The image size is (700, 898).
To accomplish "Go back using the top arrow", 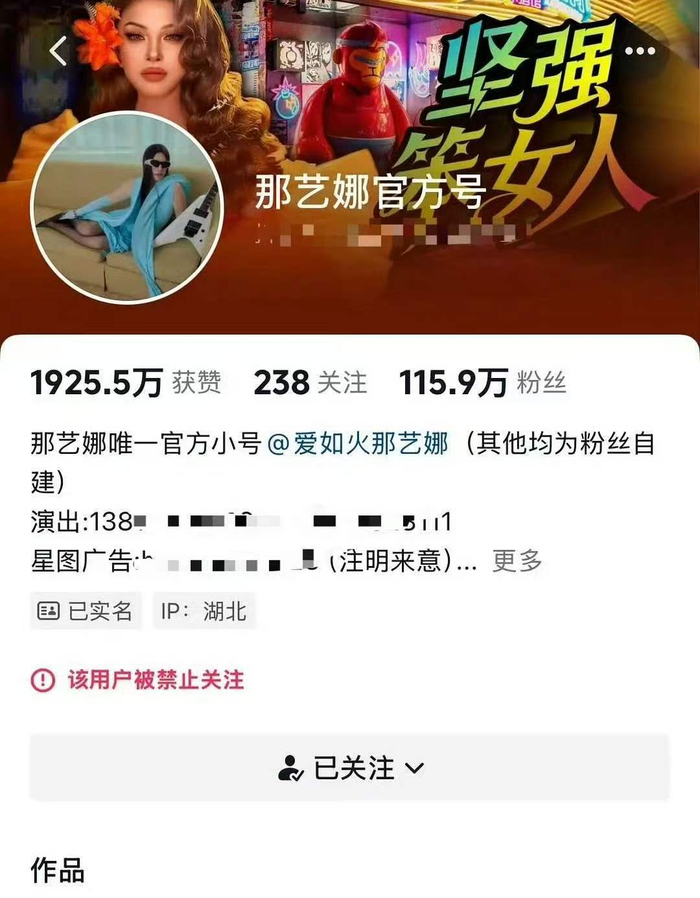I will tap(58, 51).
